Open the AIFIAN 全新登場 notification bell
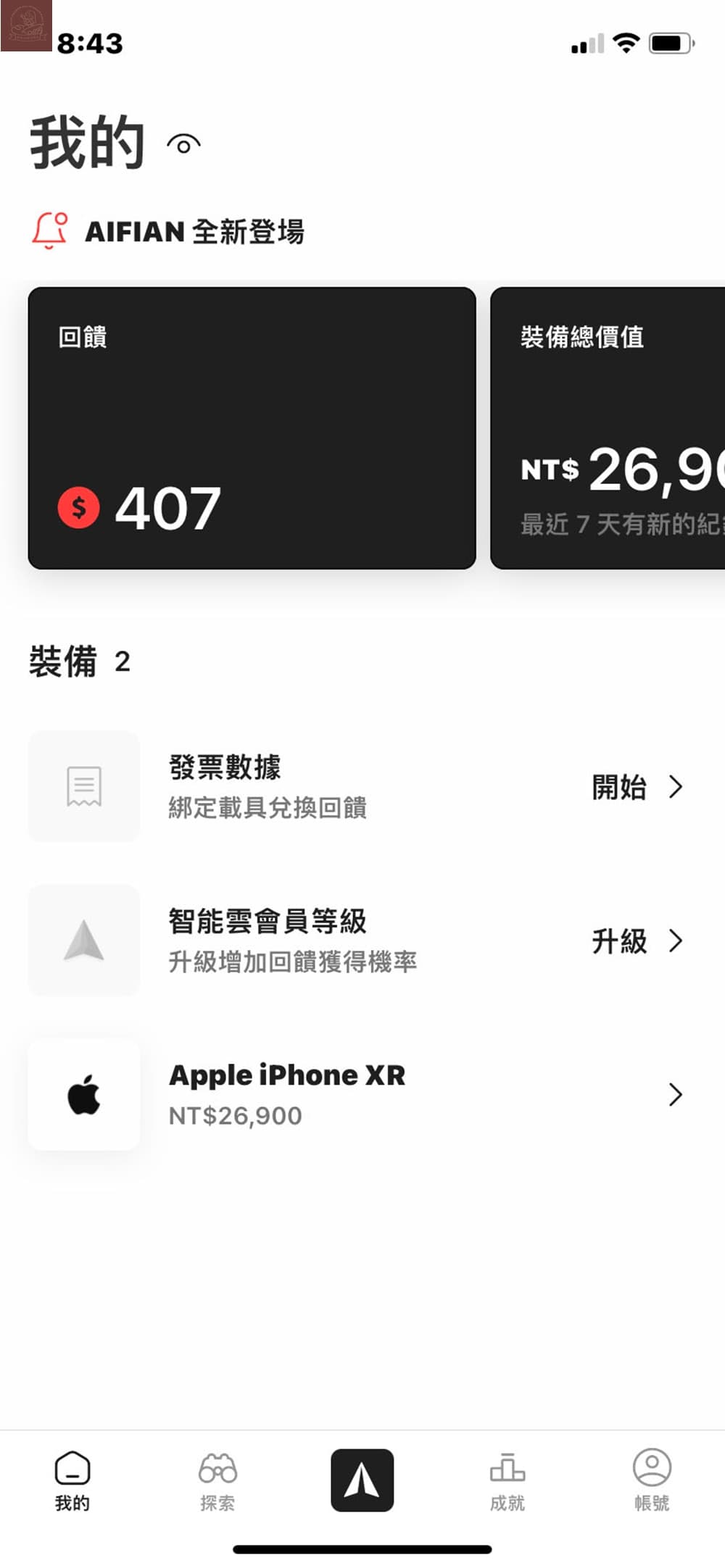The image size is (725, 1568). (49, 232)
